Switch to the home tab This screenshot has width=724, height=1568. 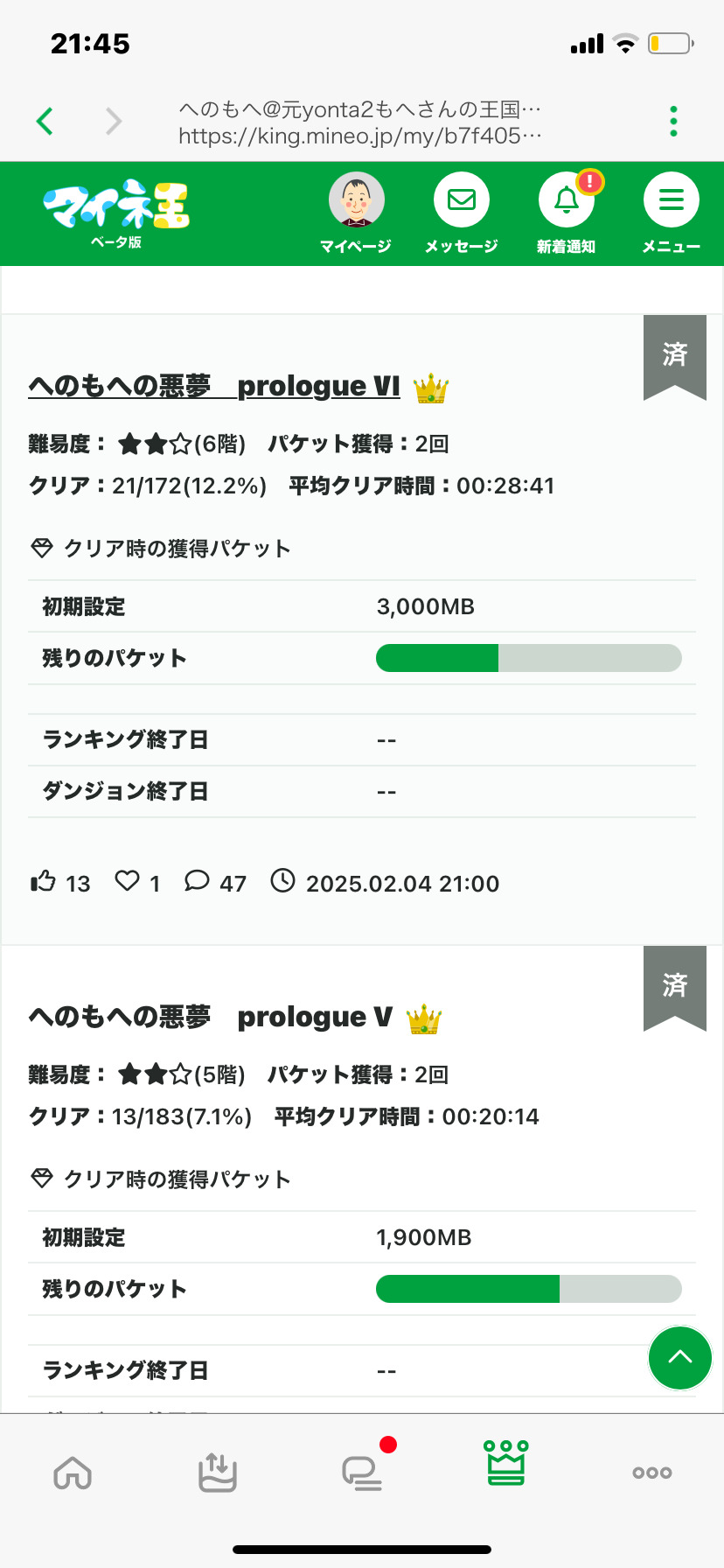73,1473
